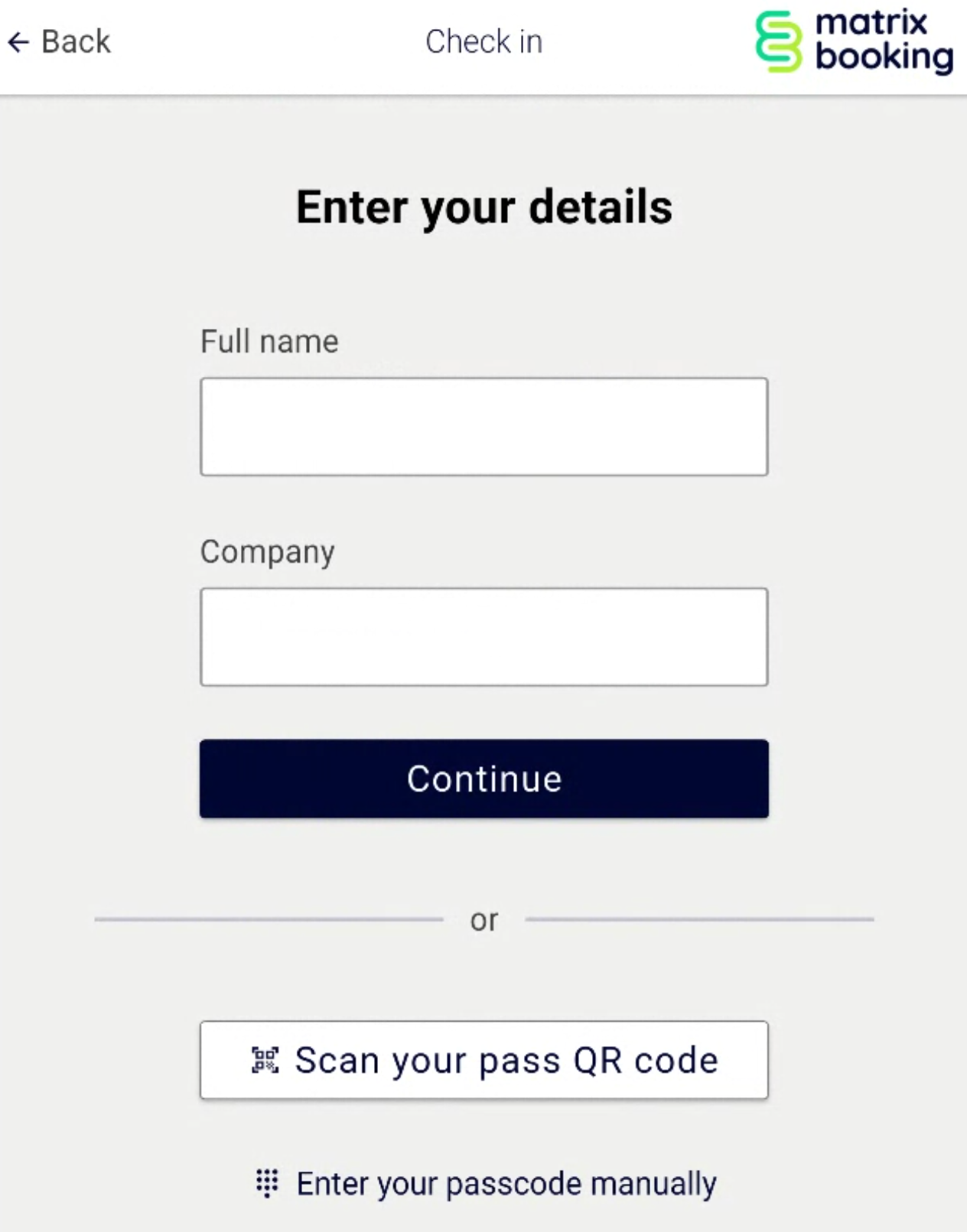
Task: Click the QR code icon on the scan button
Action: point(266,1060)
